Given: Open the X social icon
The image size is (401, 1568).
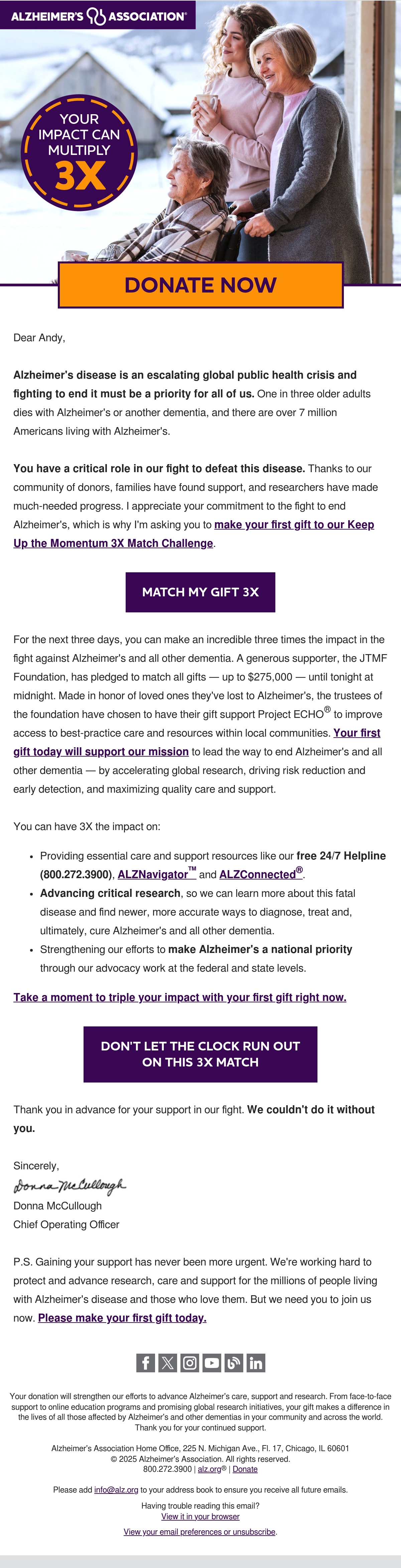Looking at the screenshot, I should tap(168, 1363).
